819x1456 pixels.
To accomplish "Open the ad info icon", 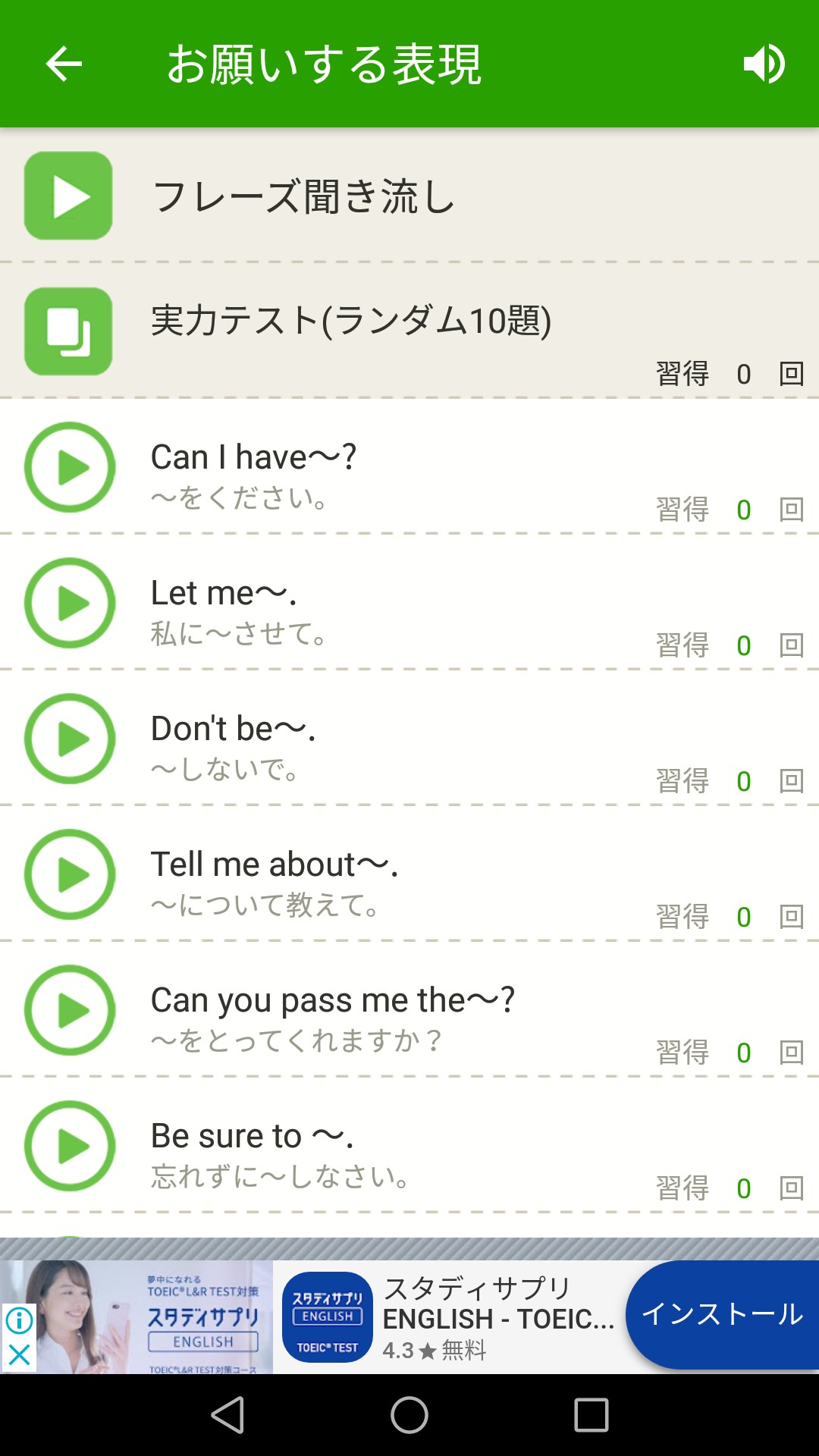I will (x=19, y=1320).
